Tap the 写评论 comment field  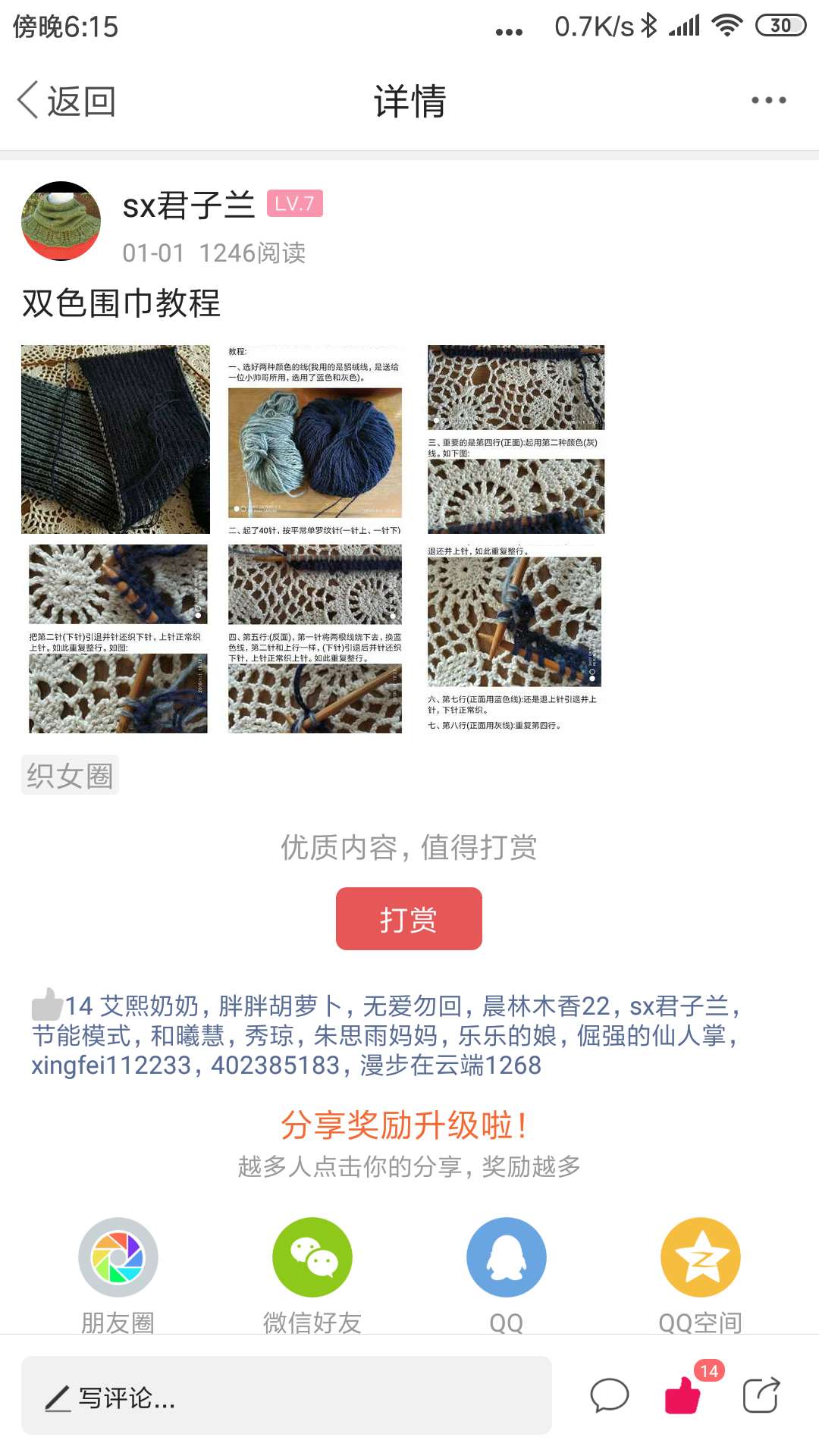tap(286, 1395)
